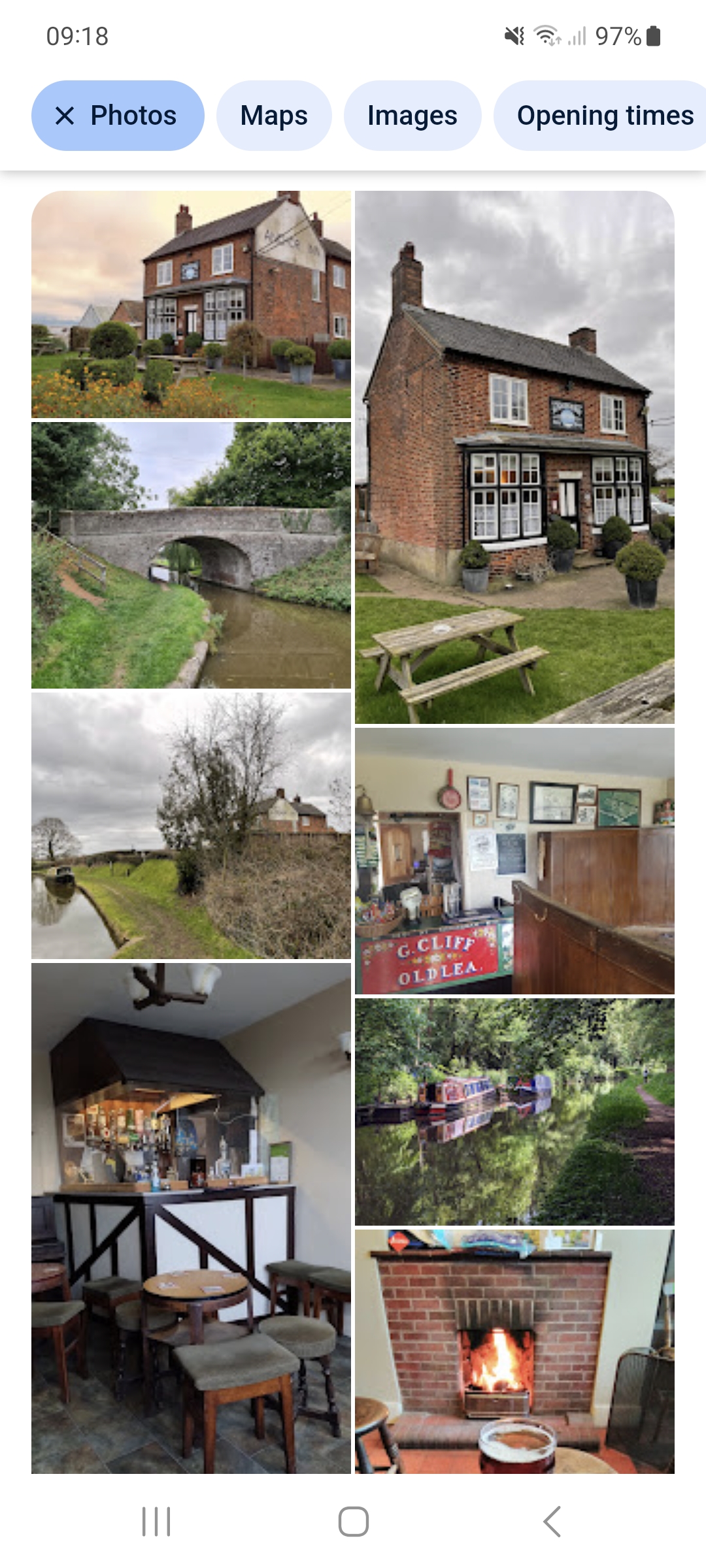This screenshot has height=1568, width=706.
Task: Go back using the system back button
Action: tap(552, 1522)
